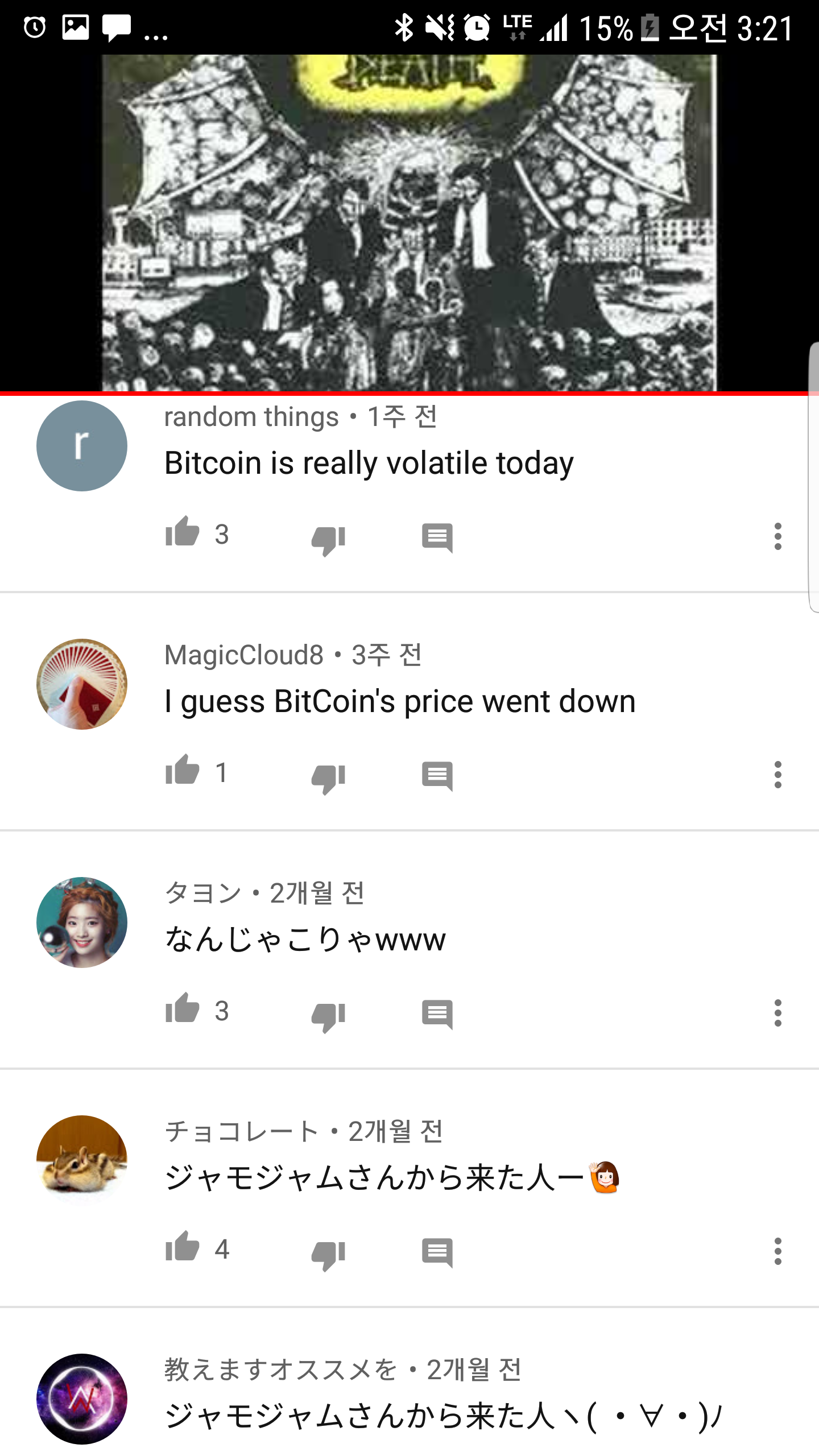Open overflow menu on MagicCloud8's comment
The image size is (819, 1456).
(x=777, y=775)
